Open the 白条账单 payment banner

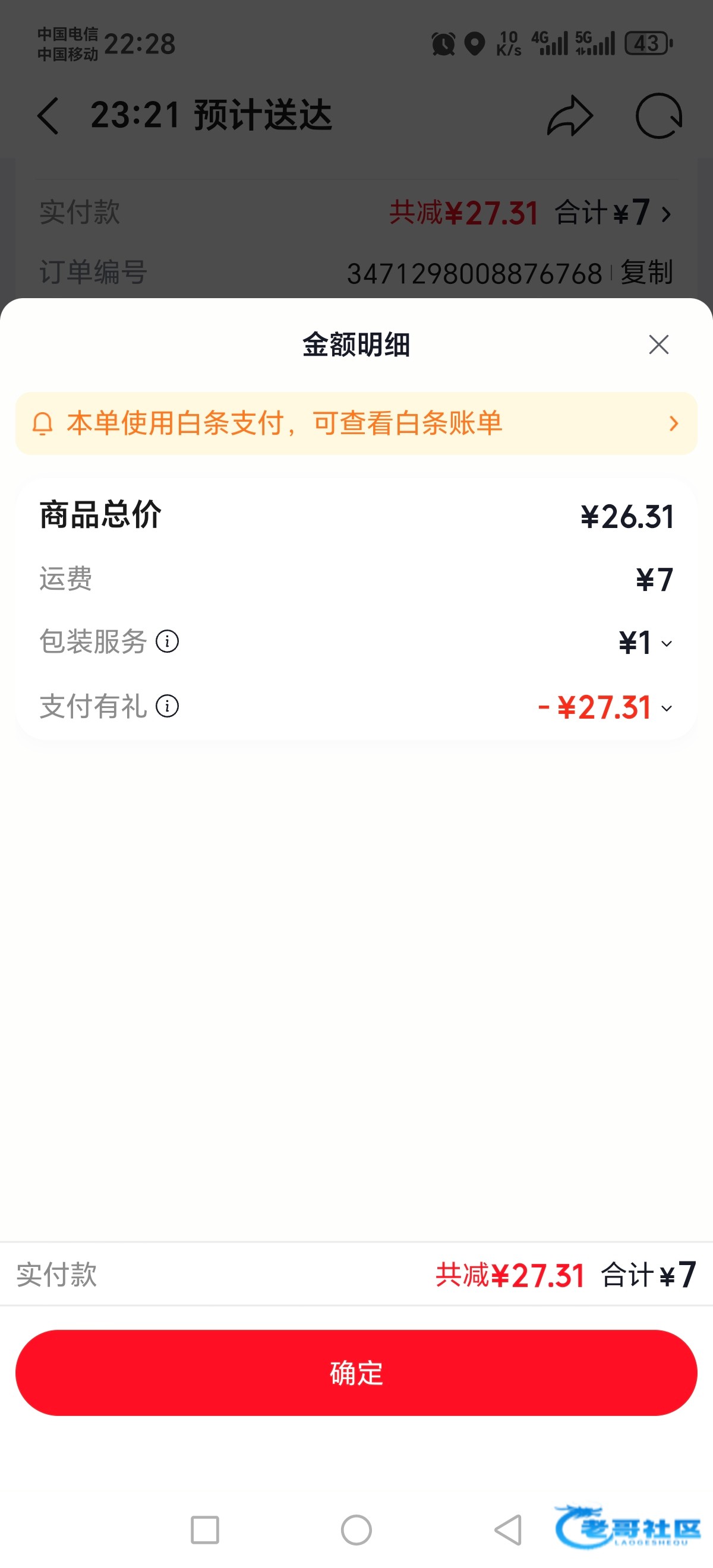coord(356,423)
